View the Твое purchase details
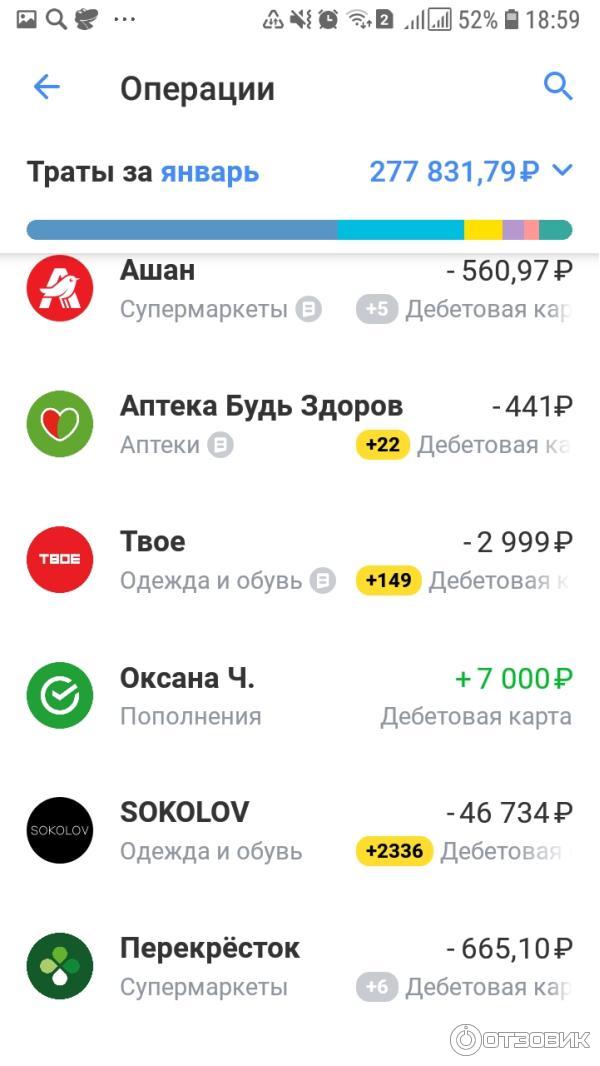This screenshot has width=600, height=1066. pos(300,560)
